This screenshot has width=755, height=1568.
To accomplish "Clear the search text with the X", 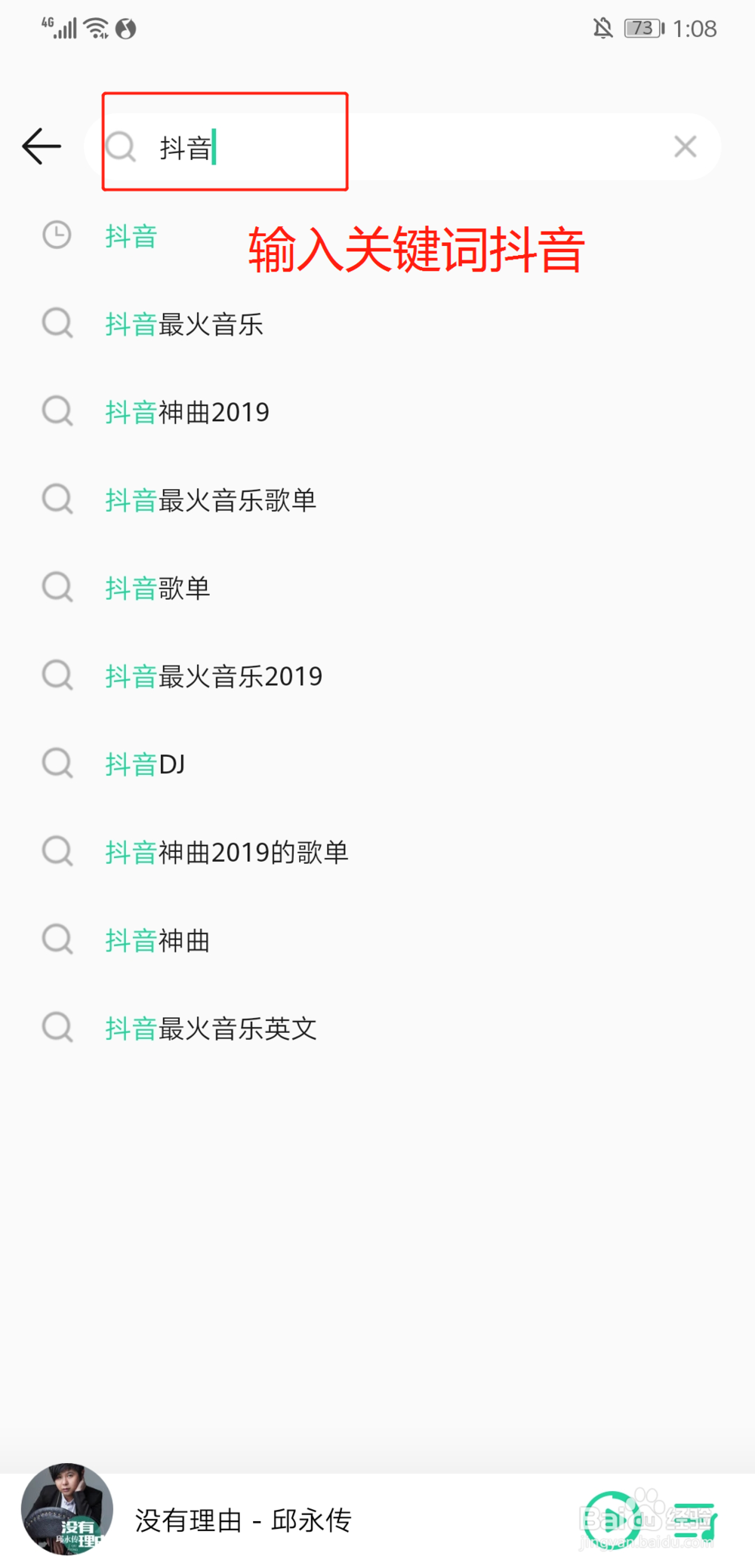I will (685, 146).
